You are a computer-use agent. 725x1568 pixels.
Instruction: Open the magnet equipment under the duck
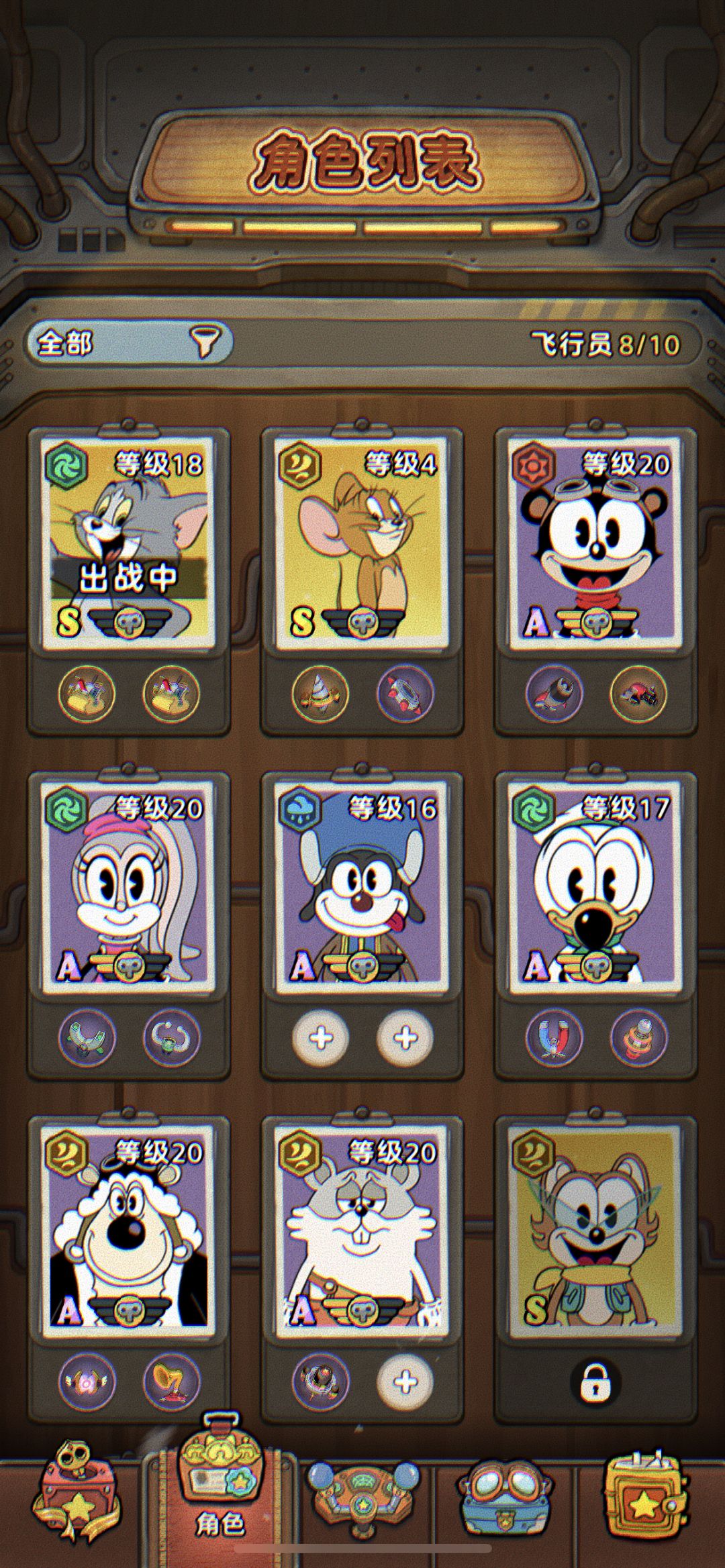point(554,1038)
